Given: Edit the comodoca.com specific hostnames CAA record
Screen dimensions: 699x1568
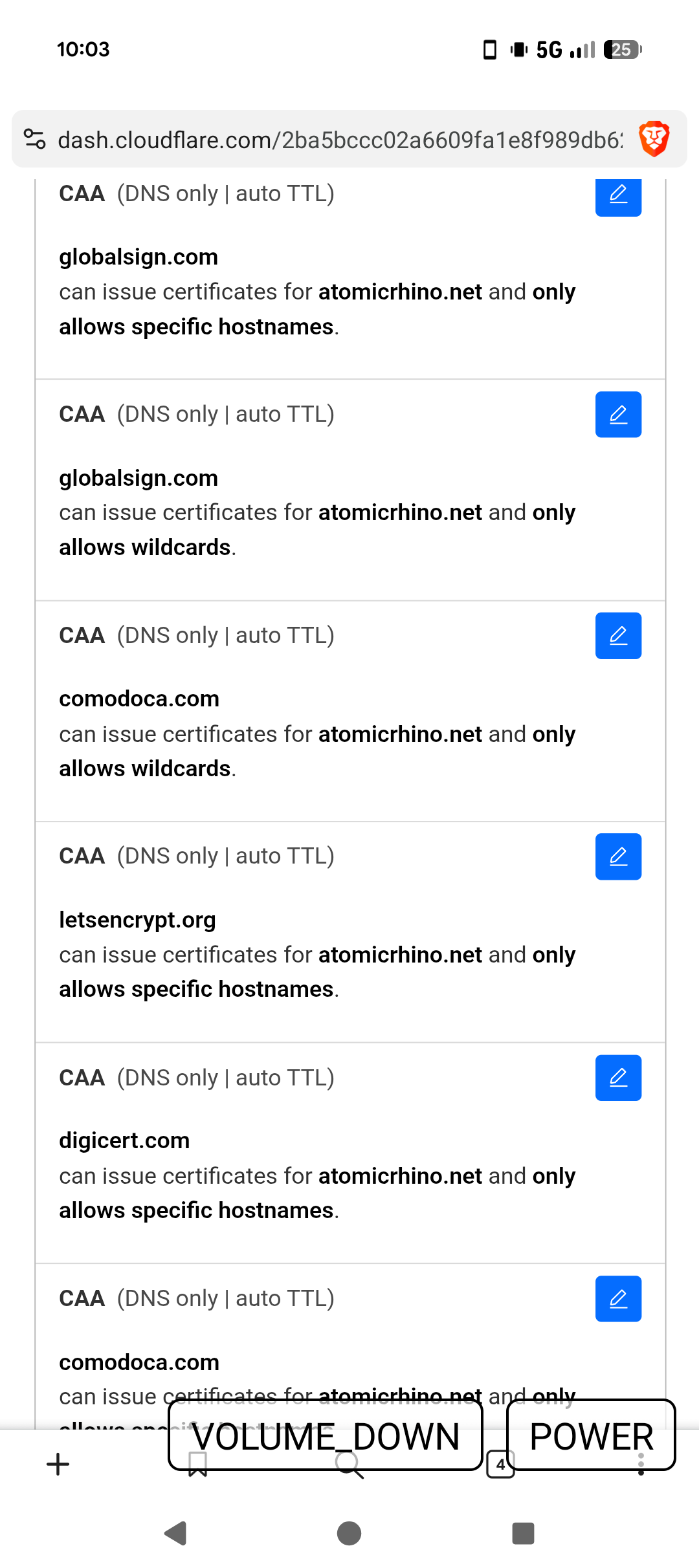Looking at the screenshot, I should [x=618, y=1299].
